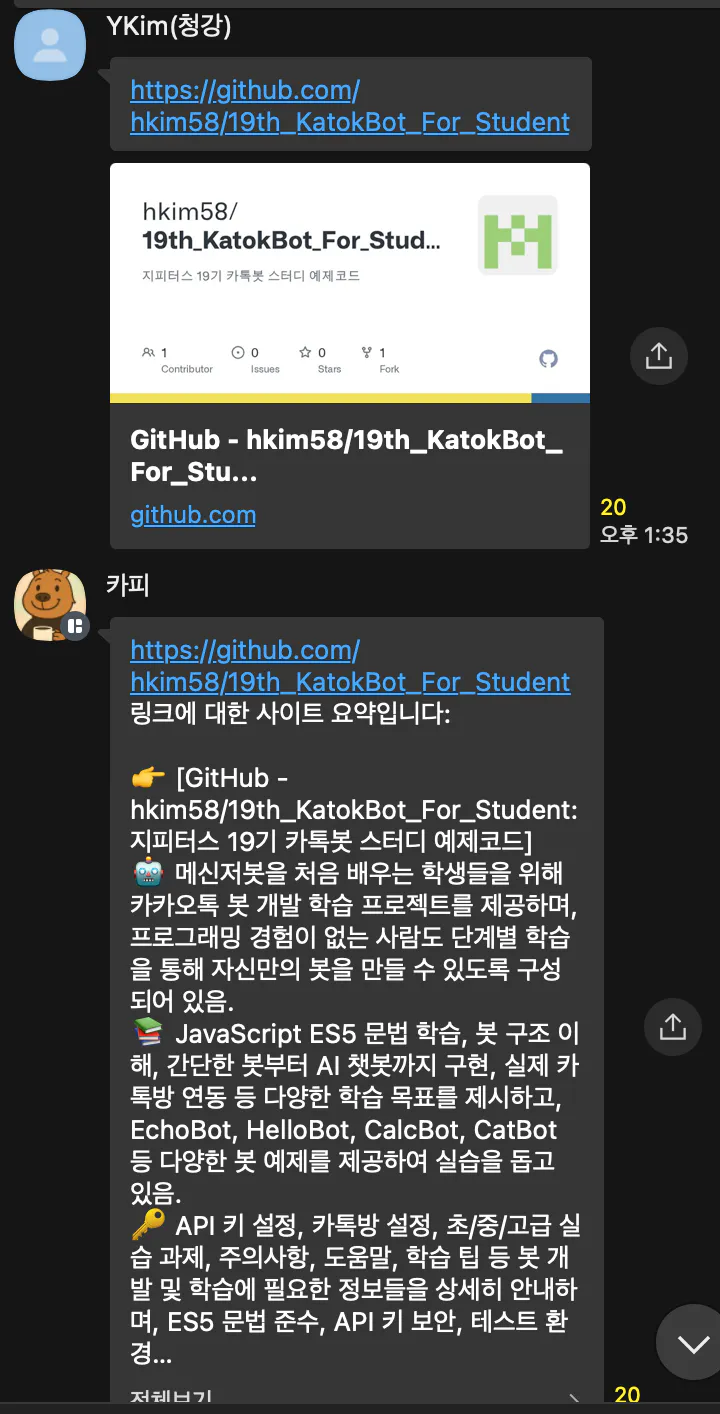Screen dimensions: 720x1414
Task: Open the repository link atop 카피's summary
Action: [349, 666]
